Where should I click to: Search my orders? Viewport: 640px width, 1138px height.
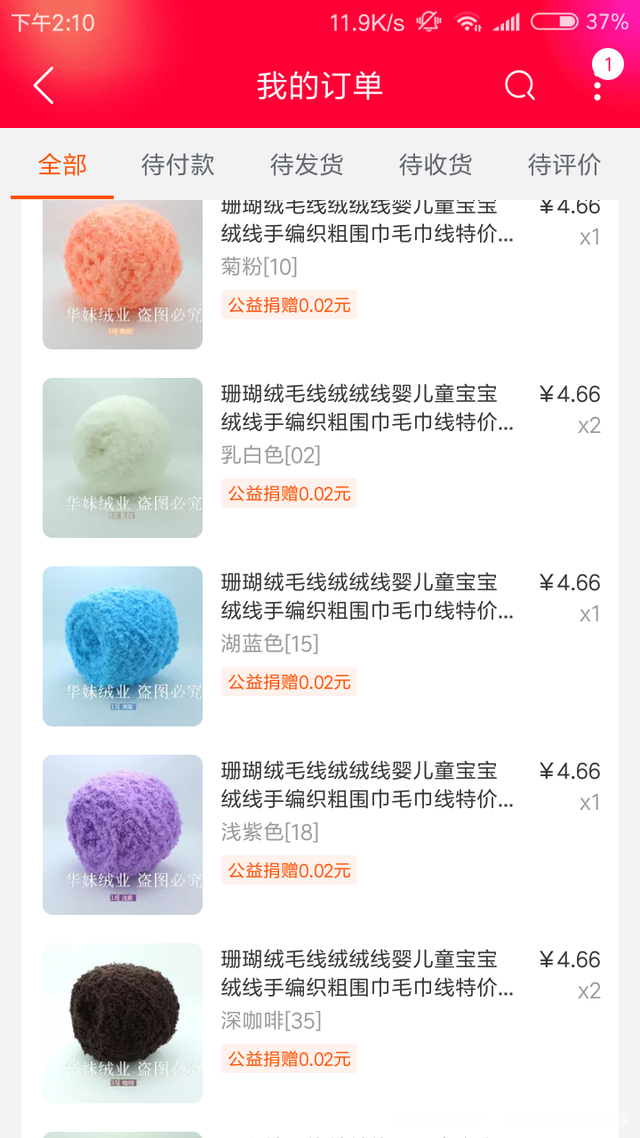(520, 86)
